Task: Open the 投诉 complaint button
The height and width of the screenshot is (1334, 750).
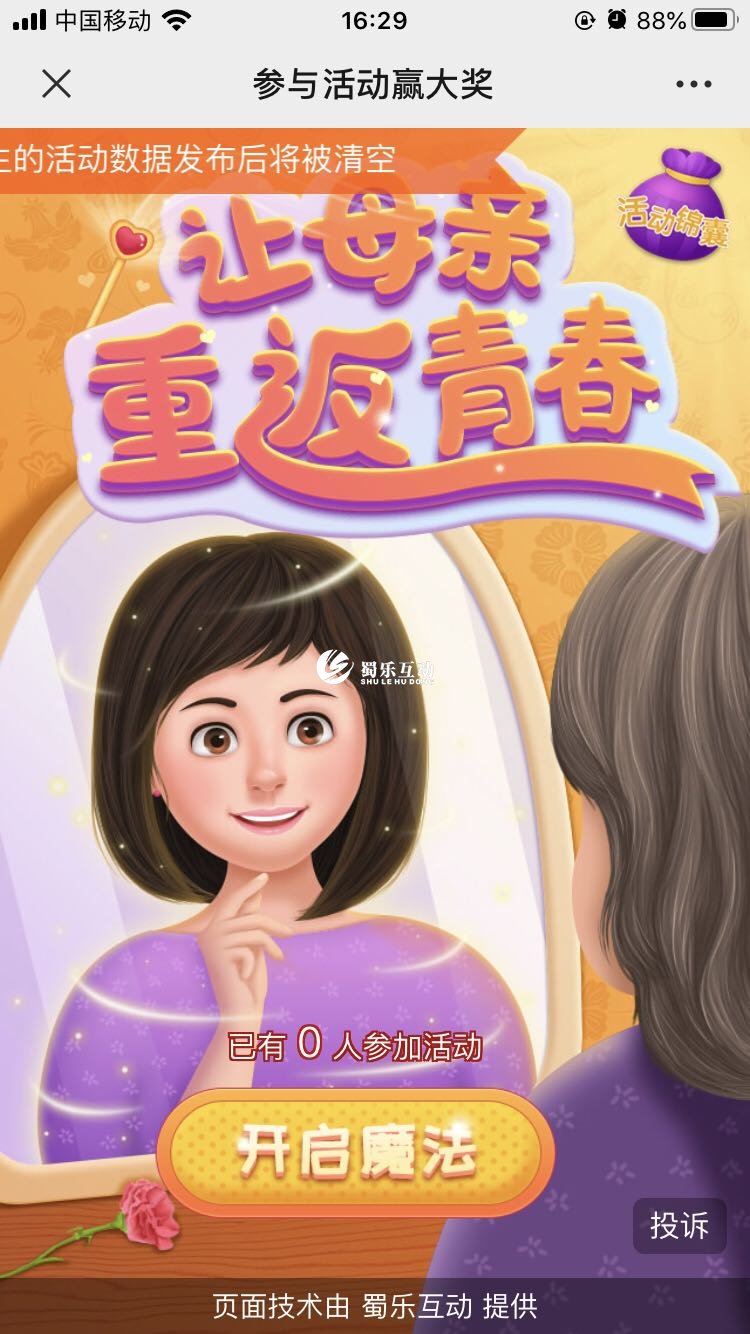Action: (x=679, y=1225)
